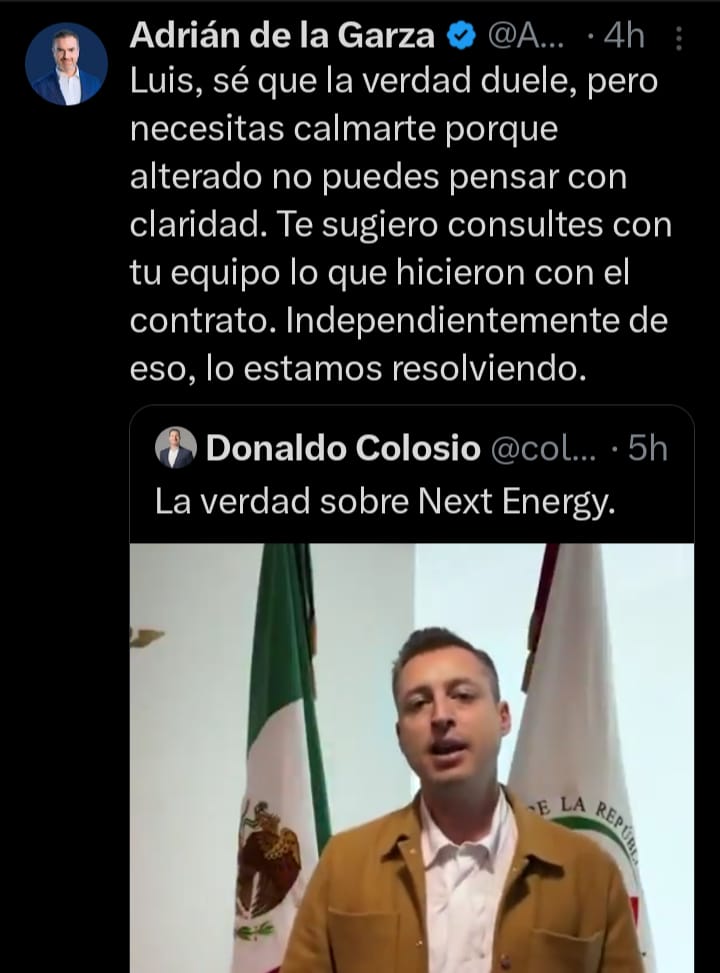Open Adrián de la Garza's profile picture

66,64
